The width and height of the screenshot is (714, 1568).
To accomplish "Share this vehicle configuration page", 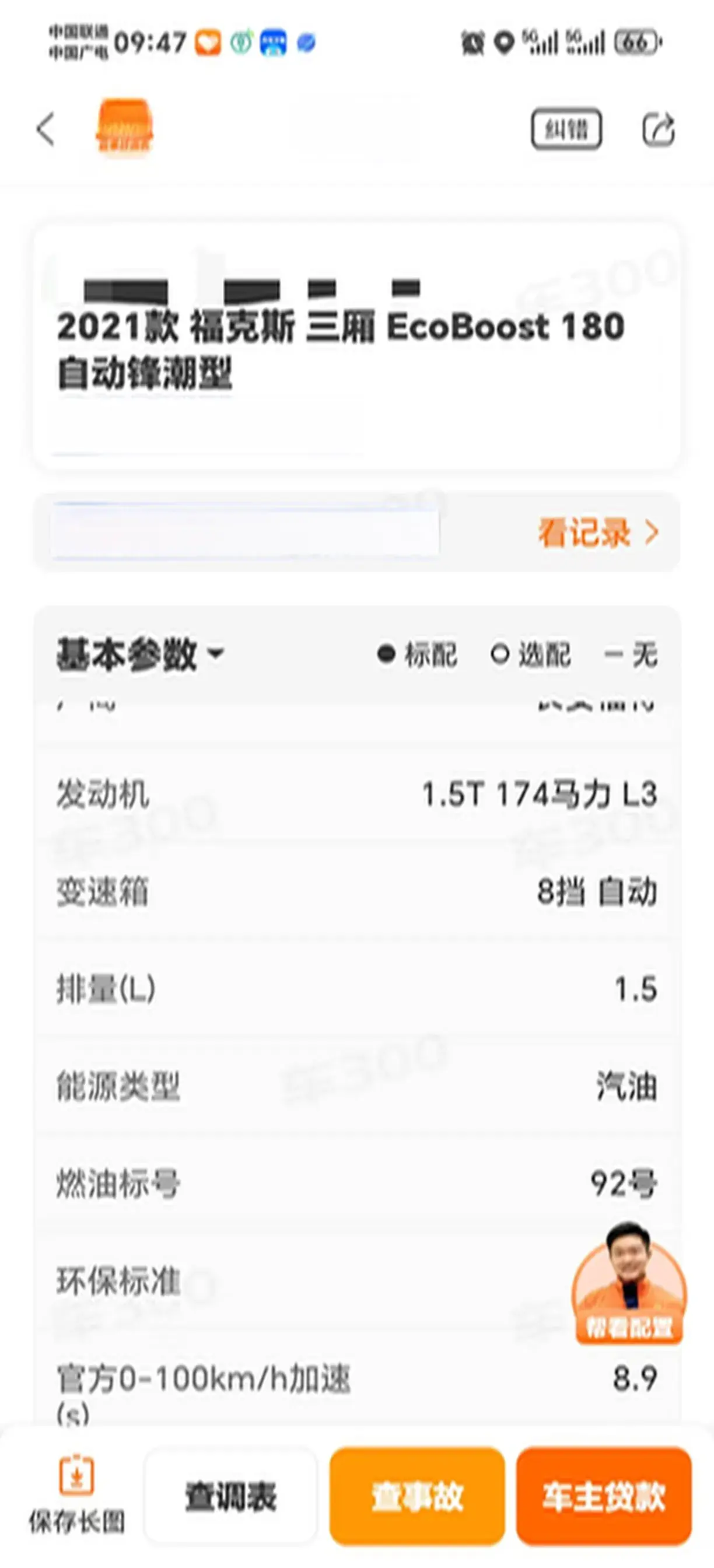I will click(659, 129).
